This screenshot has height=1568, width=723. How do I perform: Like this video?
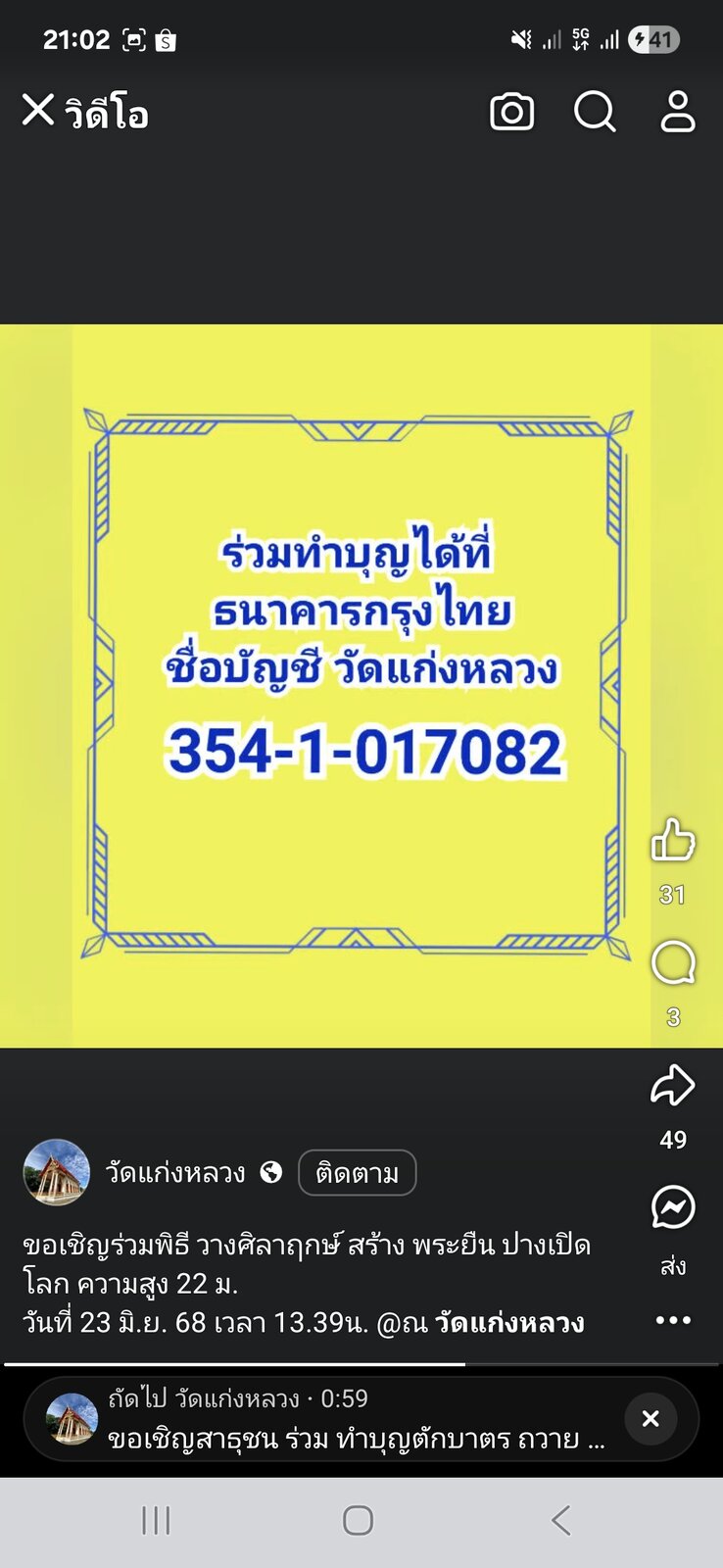(x=673, y=840)
